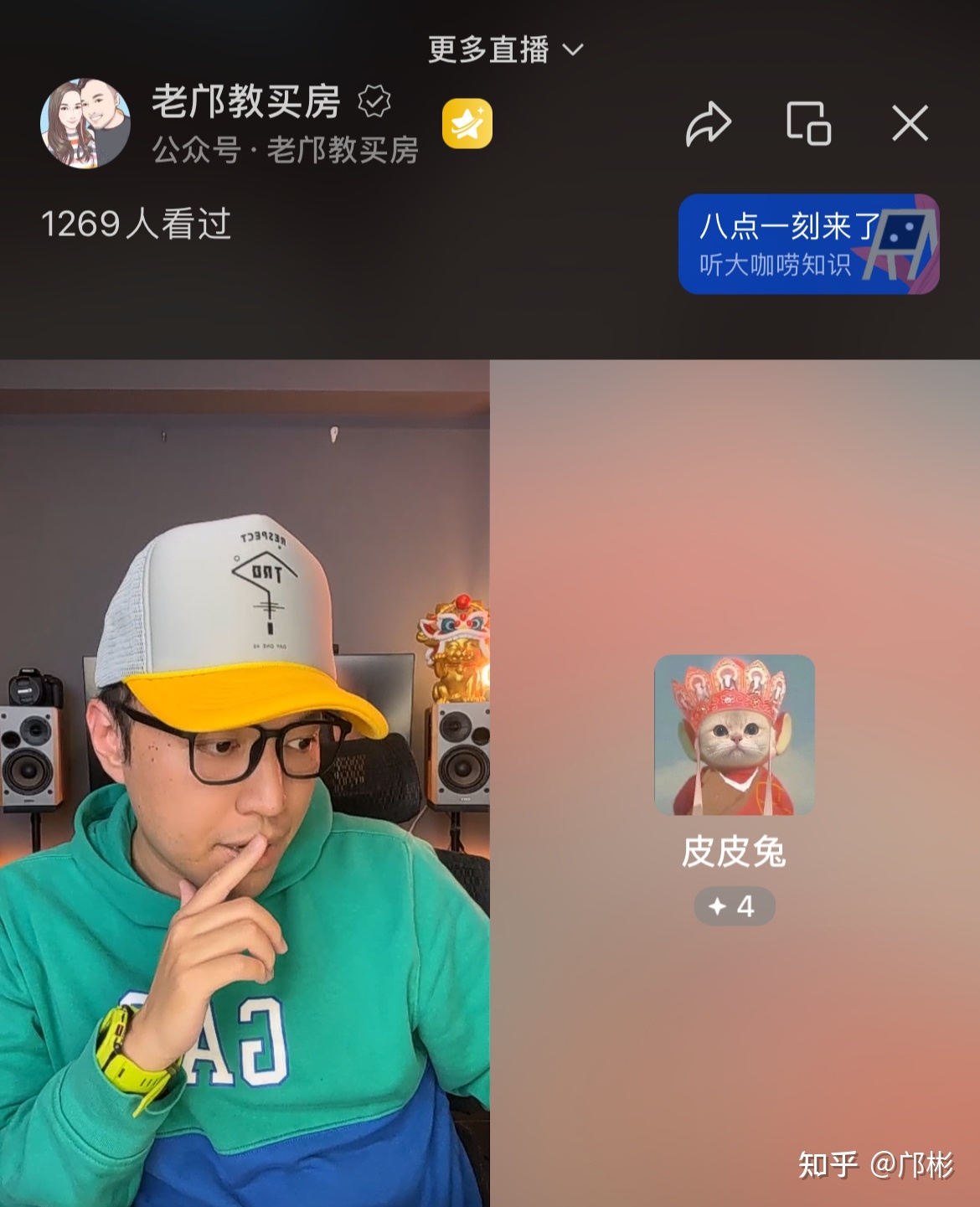Open 老邝教买房 host profile avatar
The image size is (980, 1207).
pos(85,124)
